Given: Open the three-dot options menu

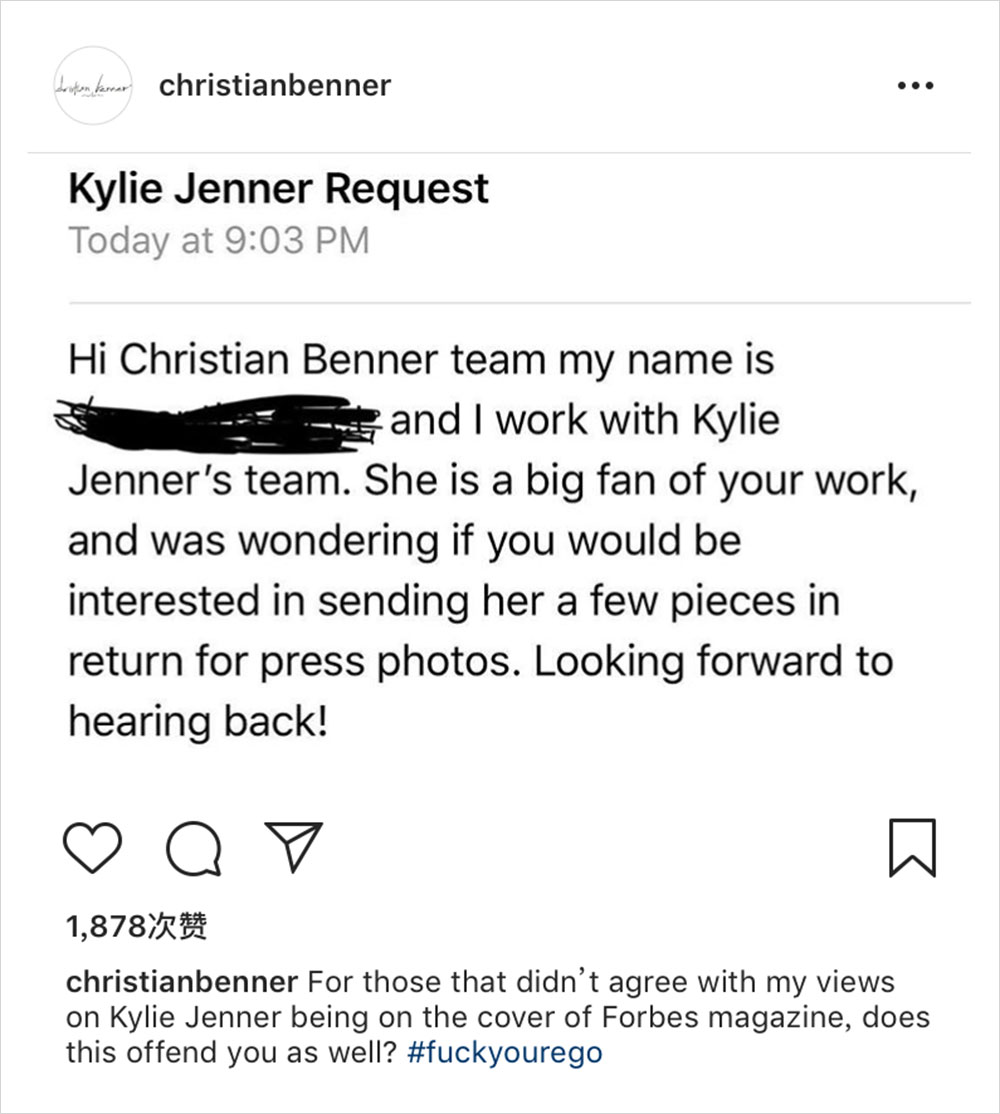Looking at the screenshot, I should pos(915,86).
